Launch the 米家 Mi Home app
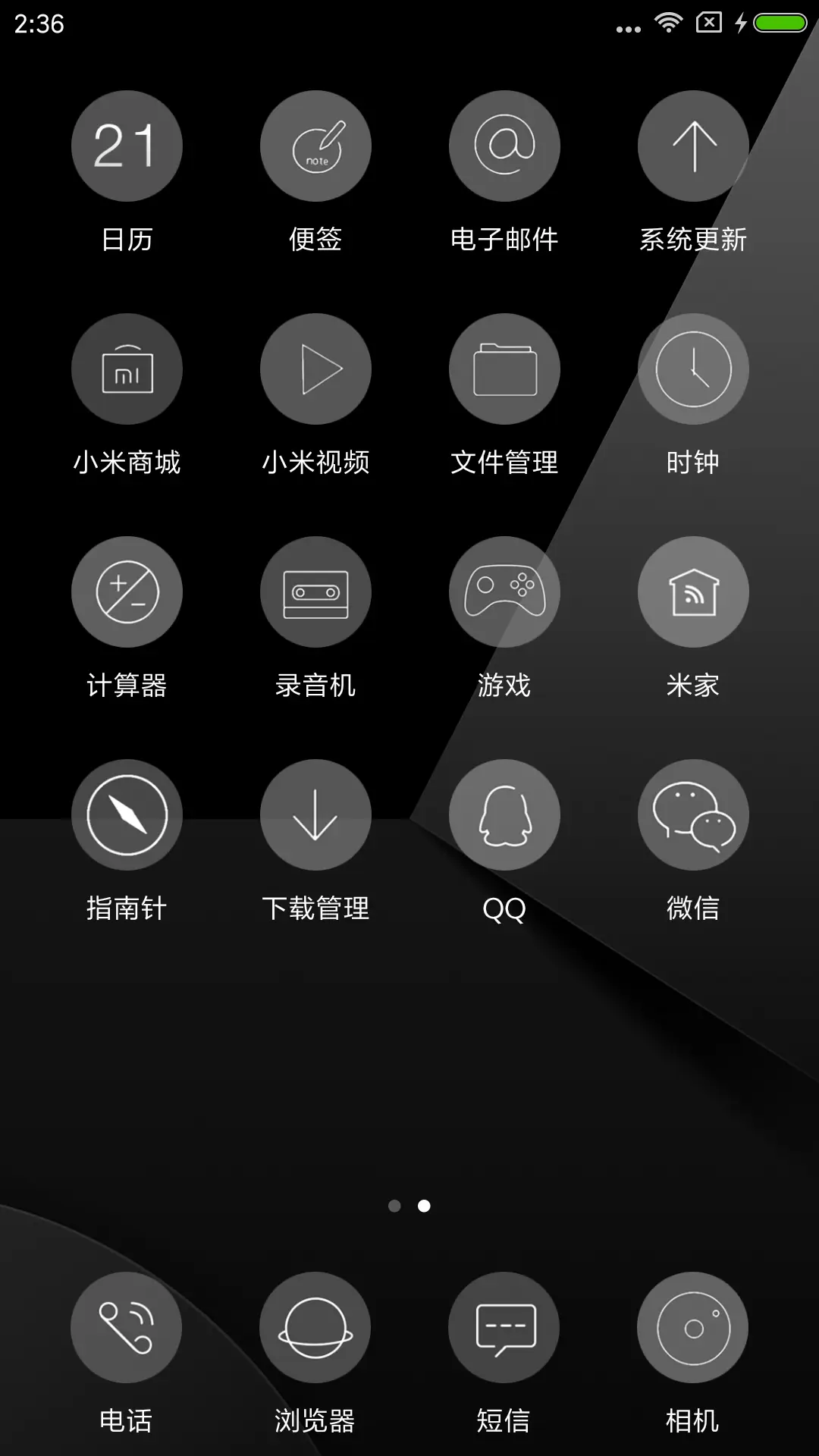 tap(693, 591)
